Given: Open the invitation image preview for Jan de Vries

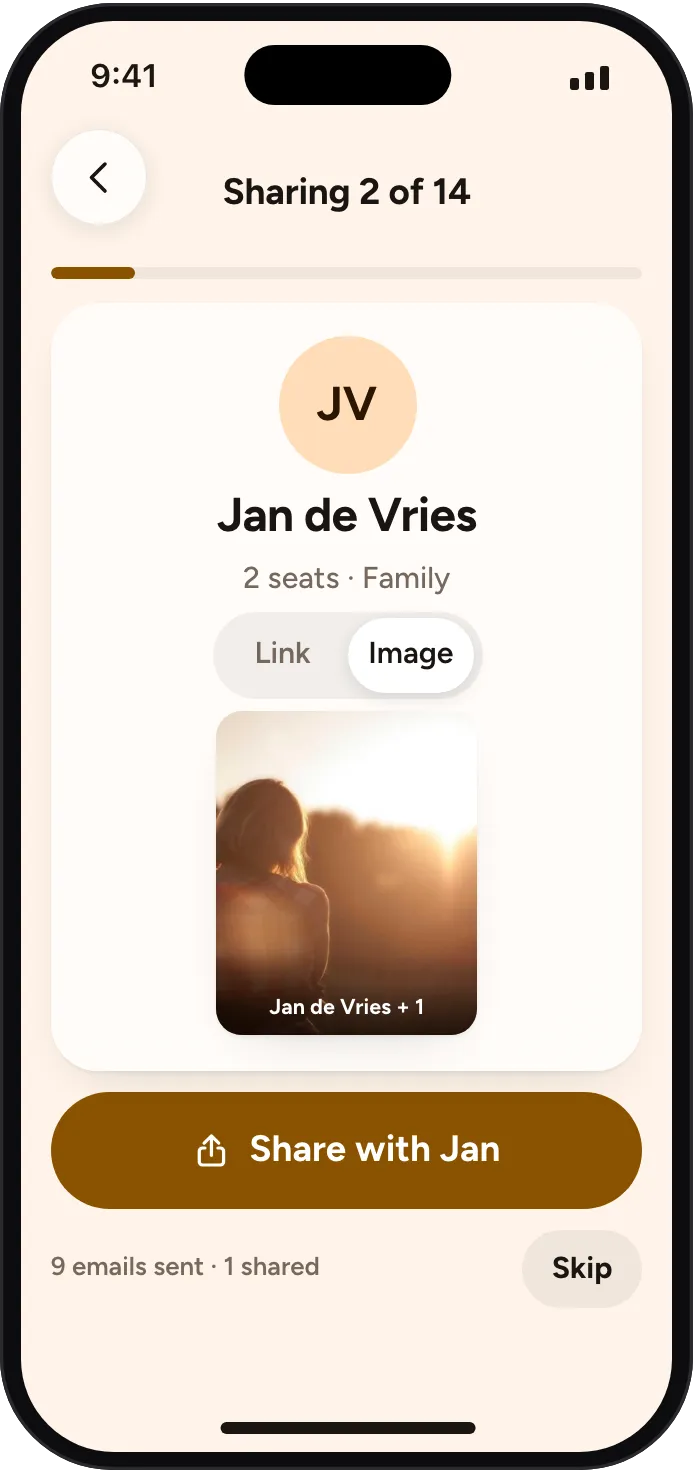Looking at the screenshot, I should [346, 873].
